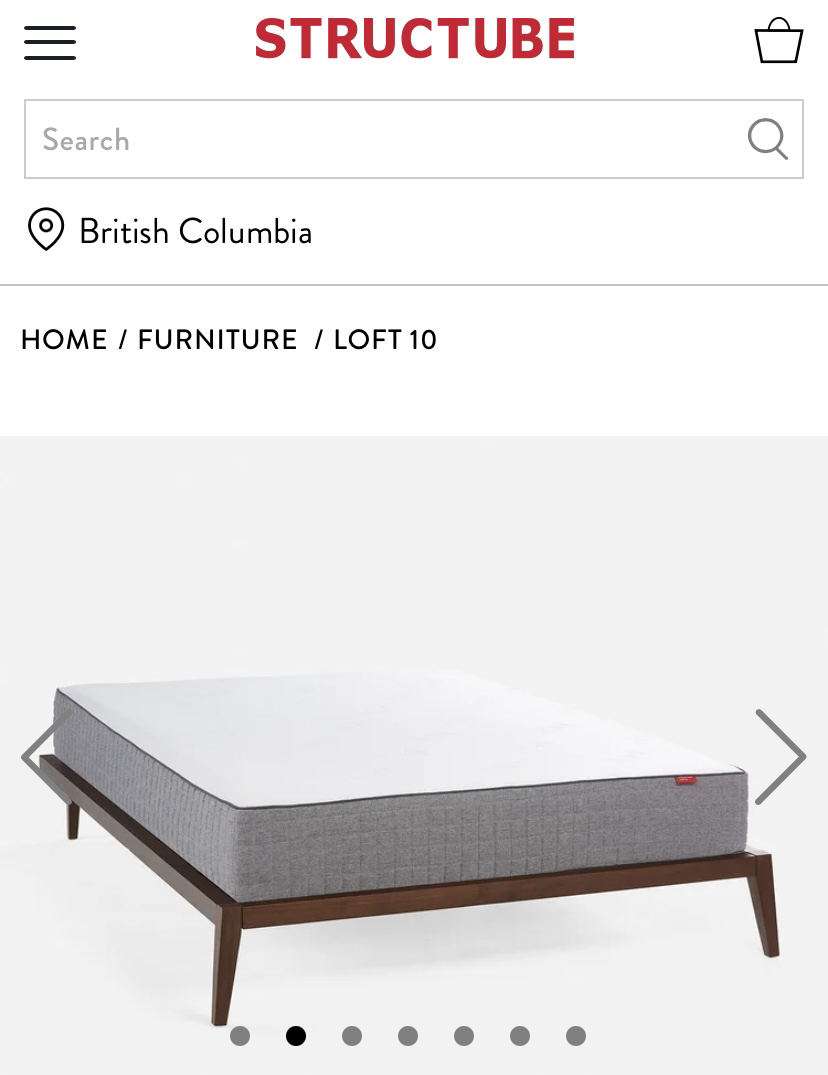Screen dimensions: 828x1075
Task: Change store location from British Columbia
Action: [196, 231]
